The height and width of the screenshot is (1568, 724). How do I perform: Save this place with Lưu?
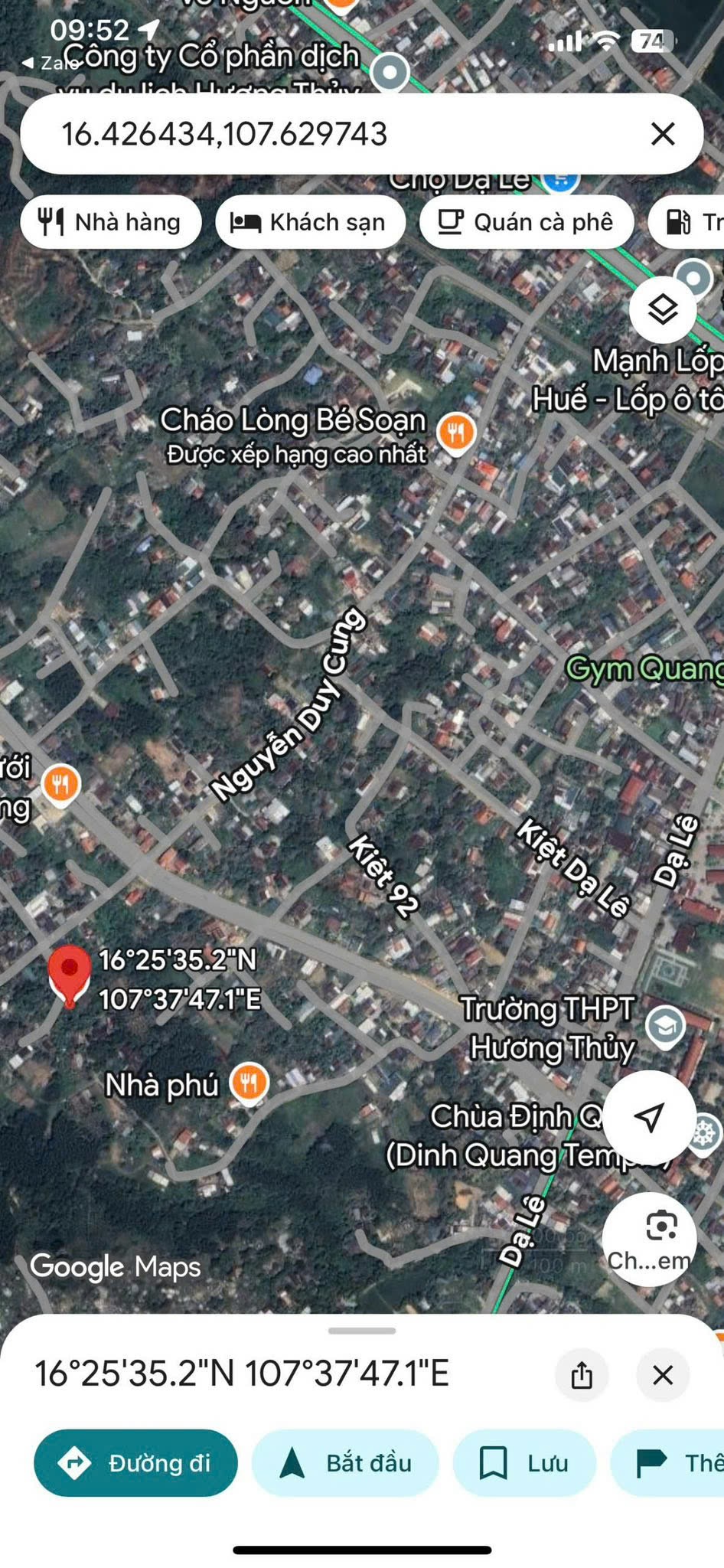524,1463
